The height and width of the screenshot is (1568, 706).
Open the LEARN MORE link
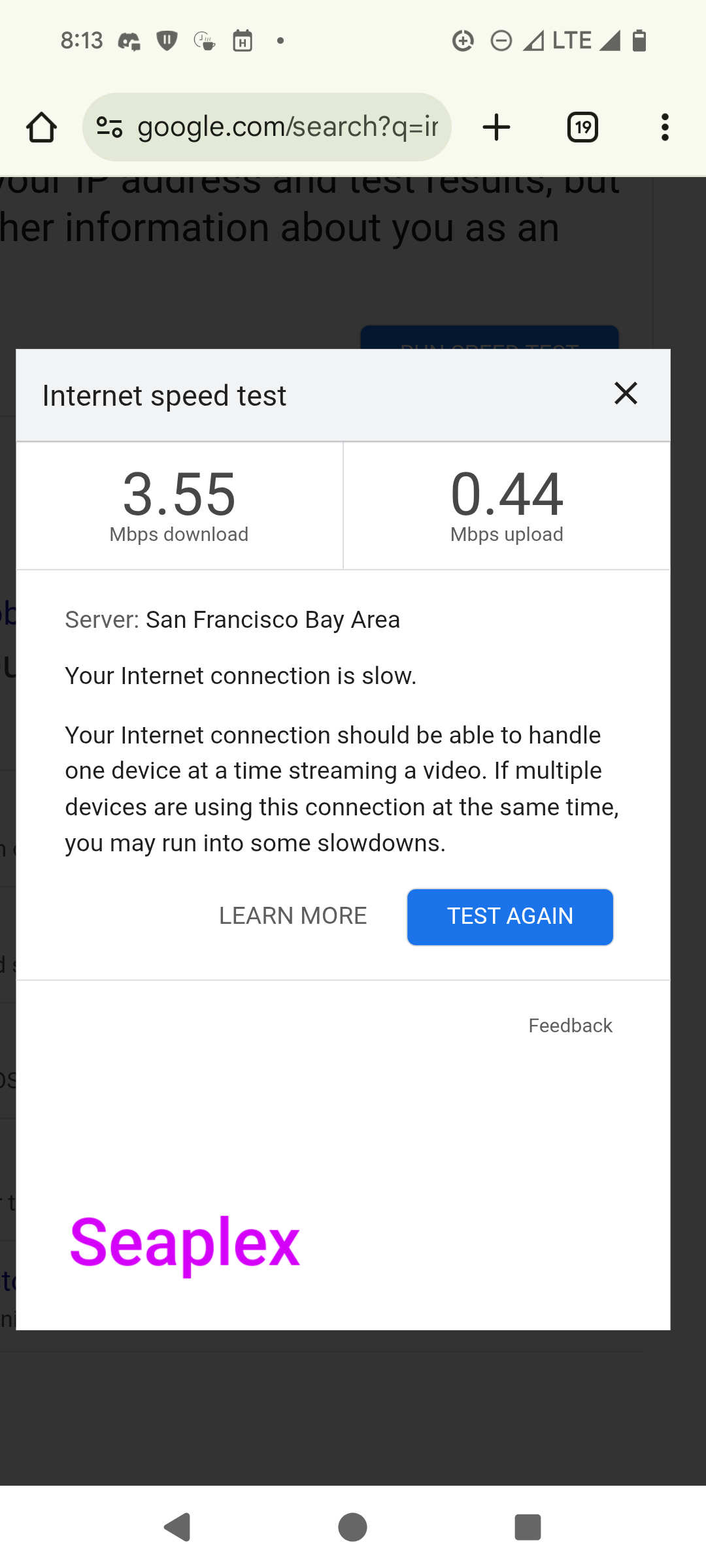(x=293, y=916)
